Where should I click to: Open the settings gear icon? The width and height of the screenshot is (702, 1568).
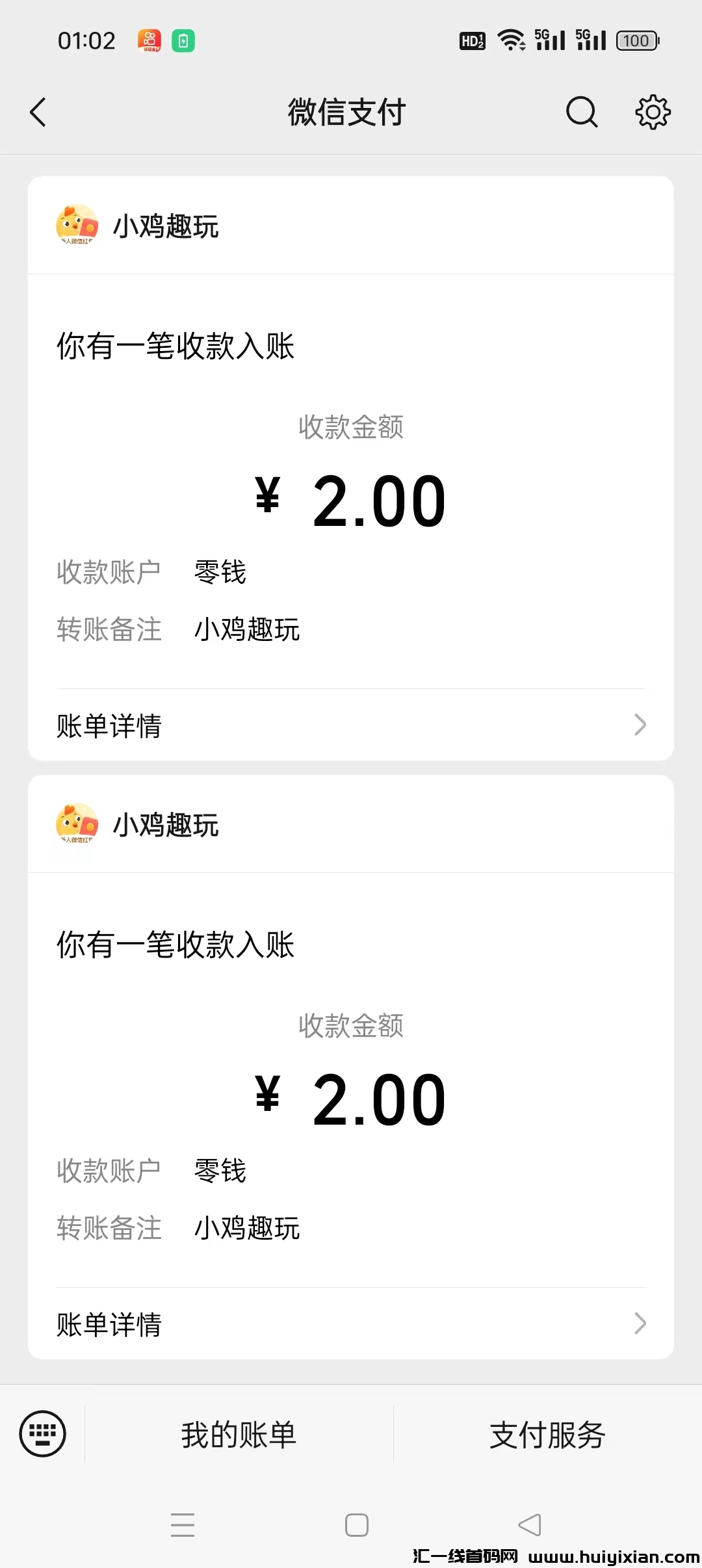click(x=653, y=112)
